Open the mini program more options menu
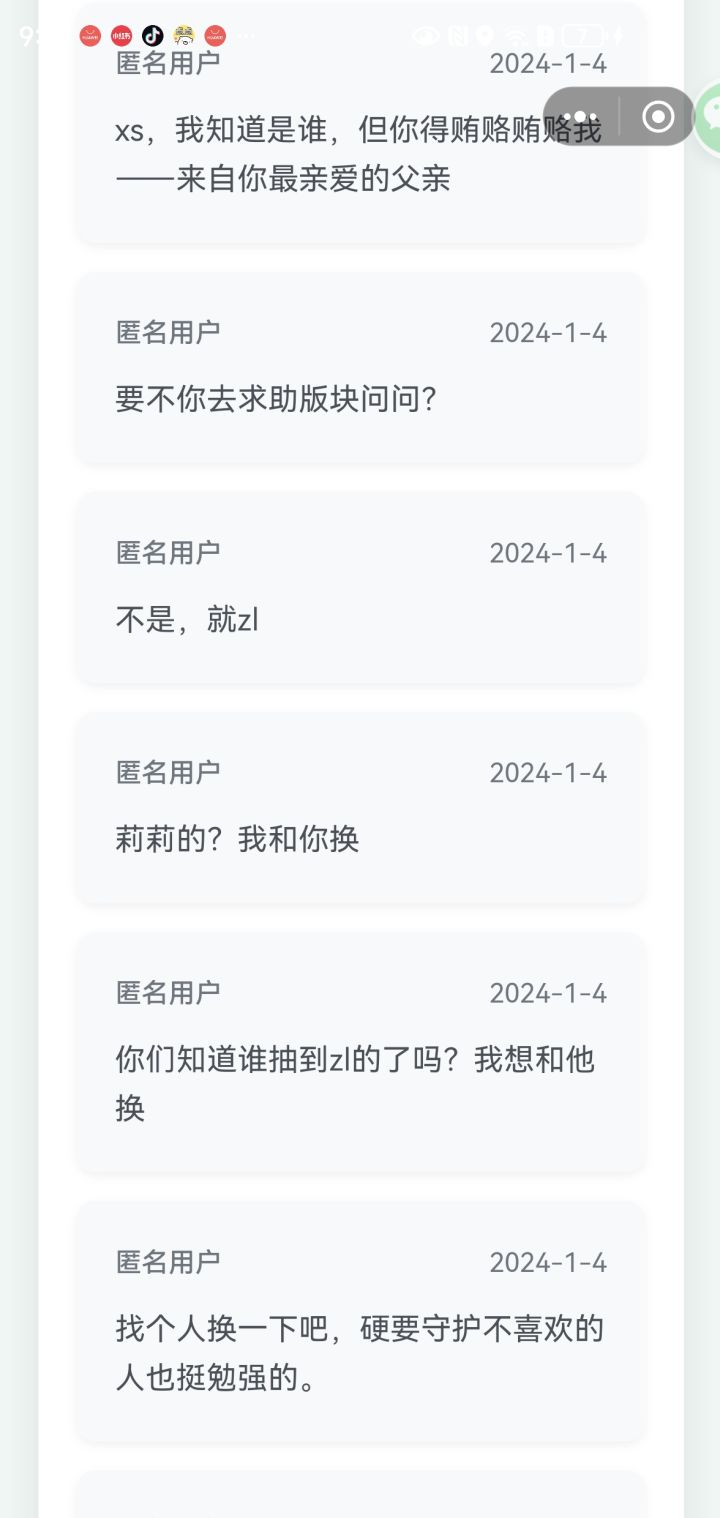The width and height of the screenshot is (720, 1518). [x=581, y=117]
